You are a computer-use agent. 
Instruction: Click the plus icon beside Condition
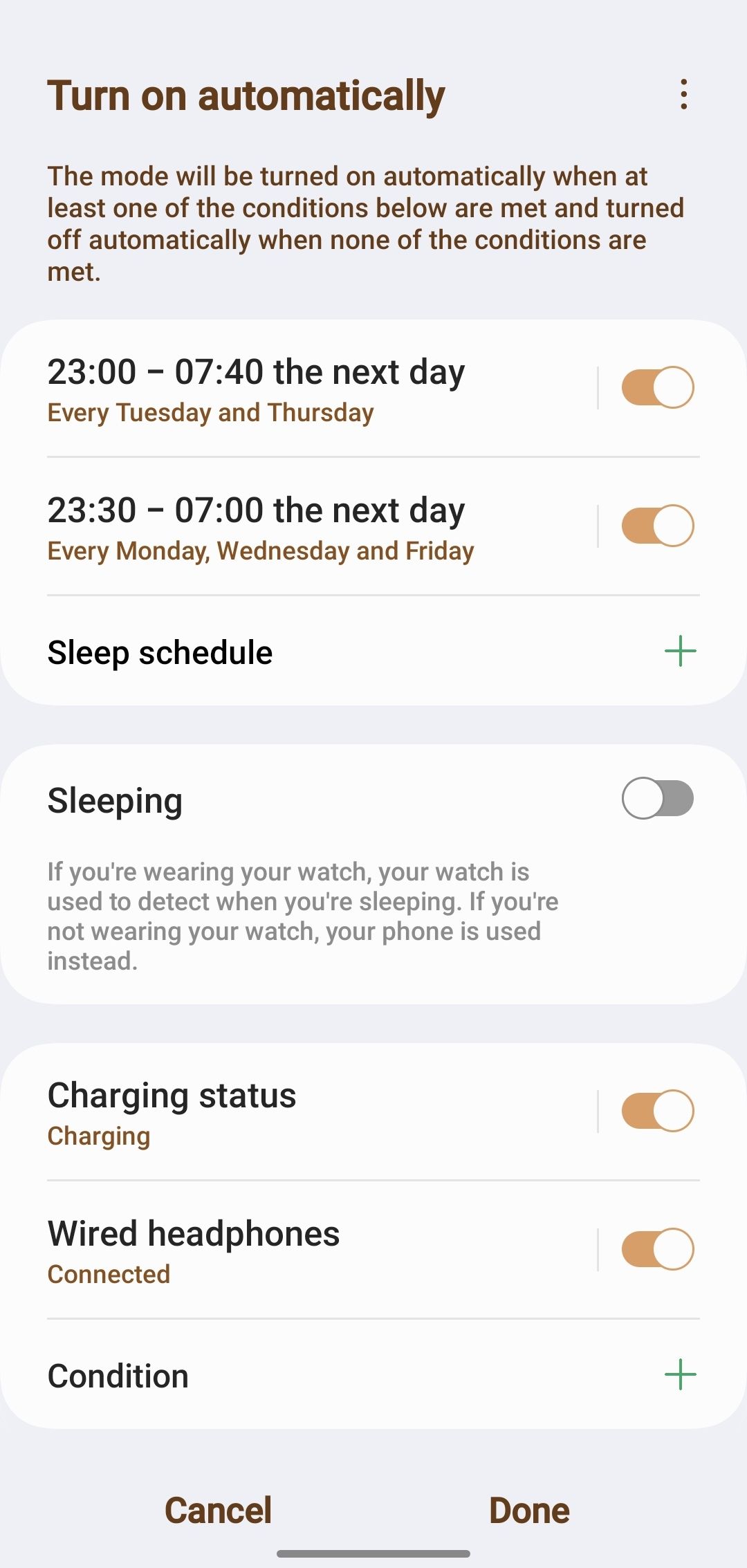(681, 1374)
